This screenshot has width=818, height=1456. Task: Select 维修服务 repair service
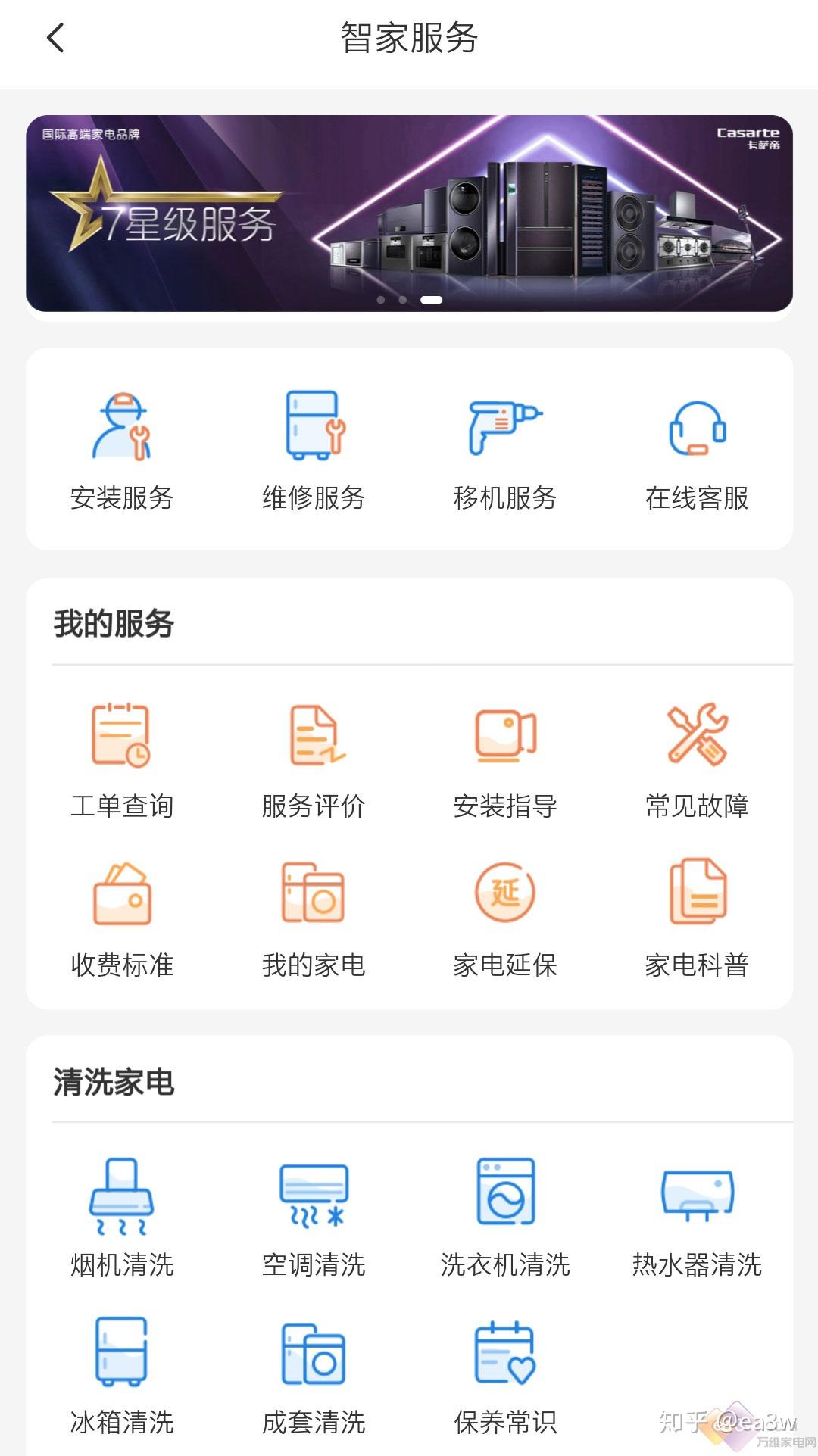click(314, 451)
